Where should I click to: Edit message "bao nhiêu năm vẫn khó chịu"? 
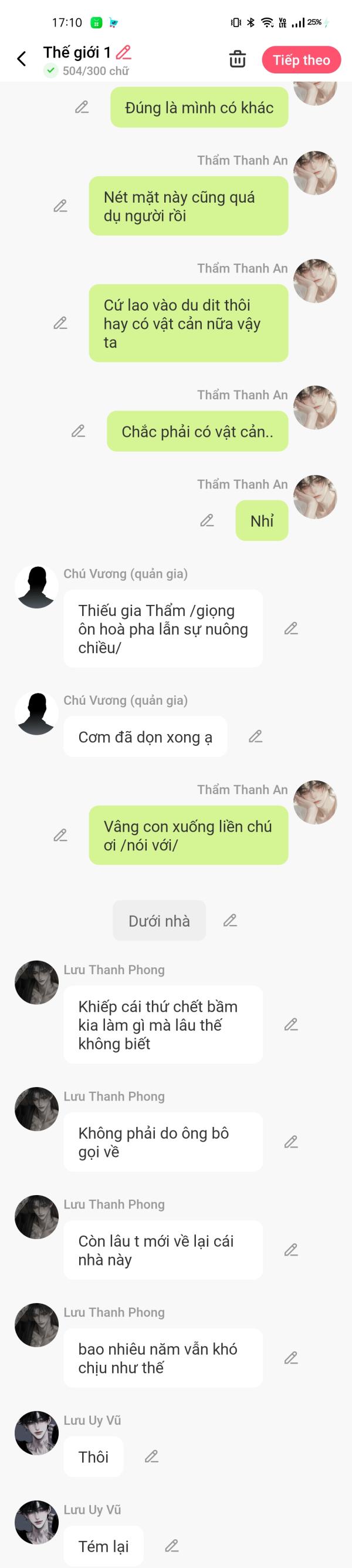(291, 1358)
